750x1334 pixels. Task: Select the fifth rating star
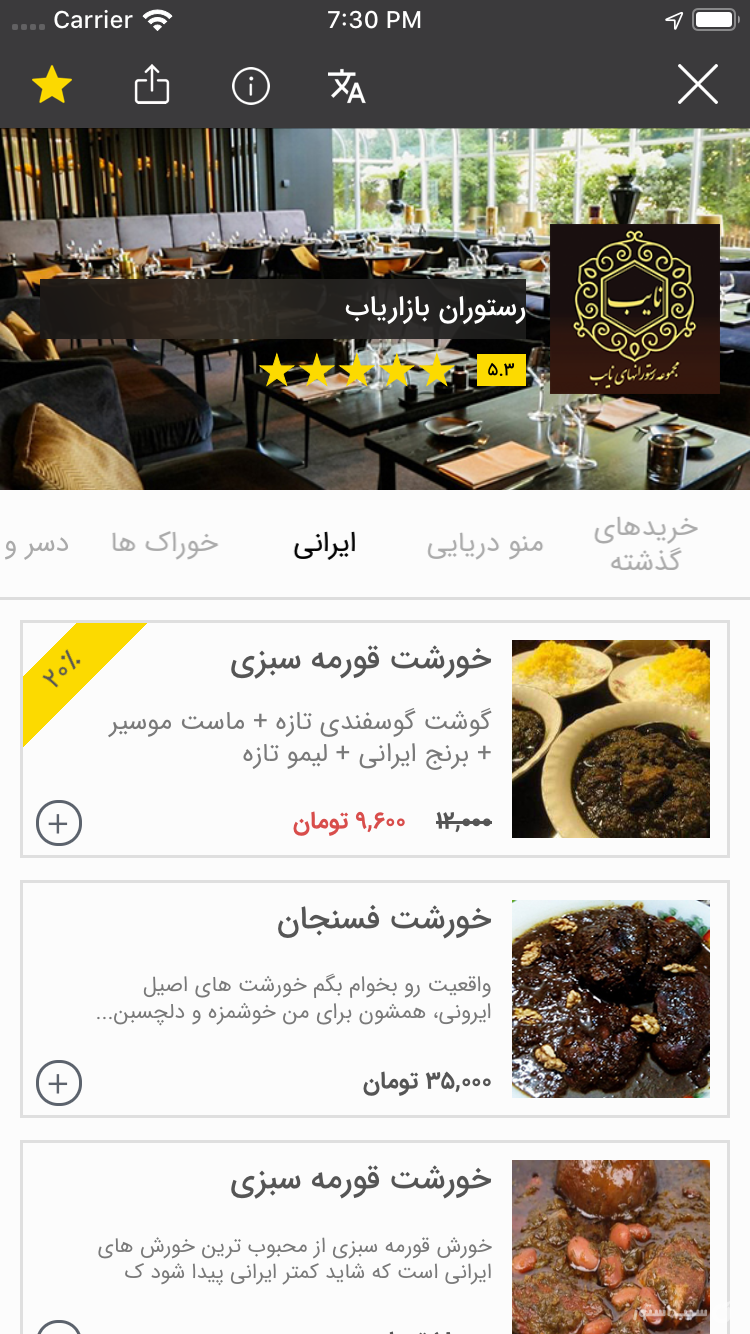click(x=436, y=369)
